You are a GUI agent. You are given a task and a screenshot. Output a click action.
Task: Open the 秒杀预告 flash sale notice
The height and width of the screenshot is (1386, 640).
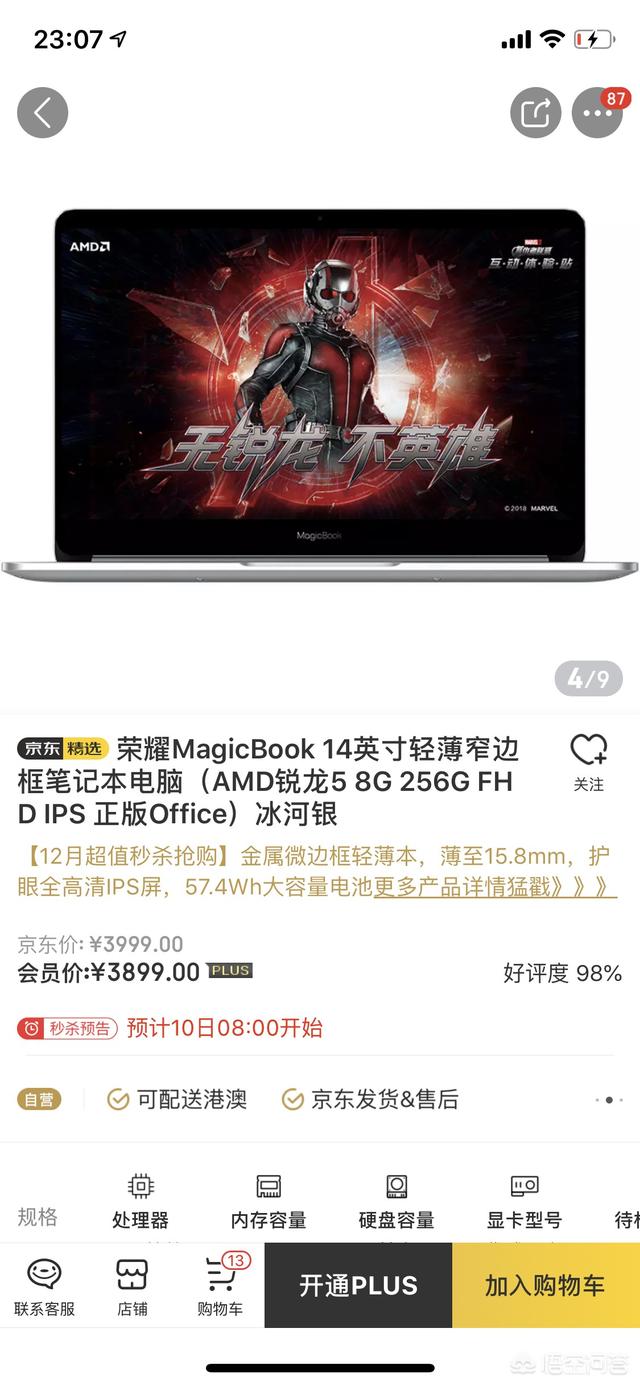tap(68, 1028)
